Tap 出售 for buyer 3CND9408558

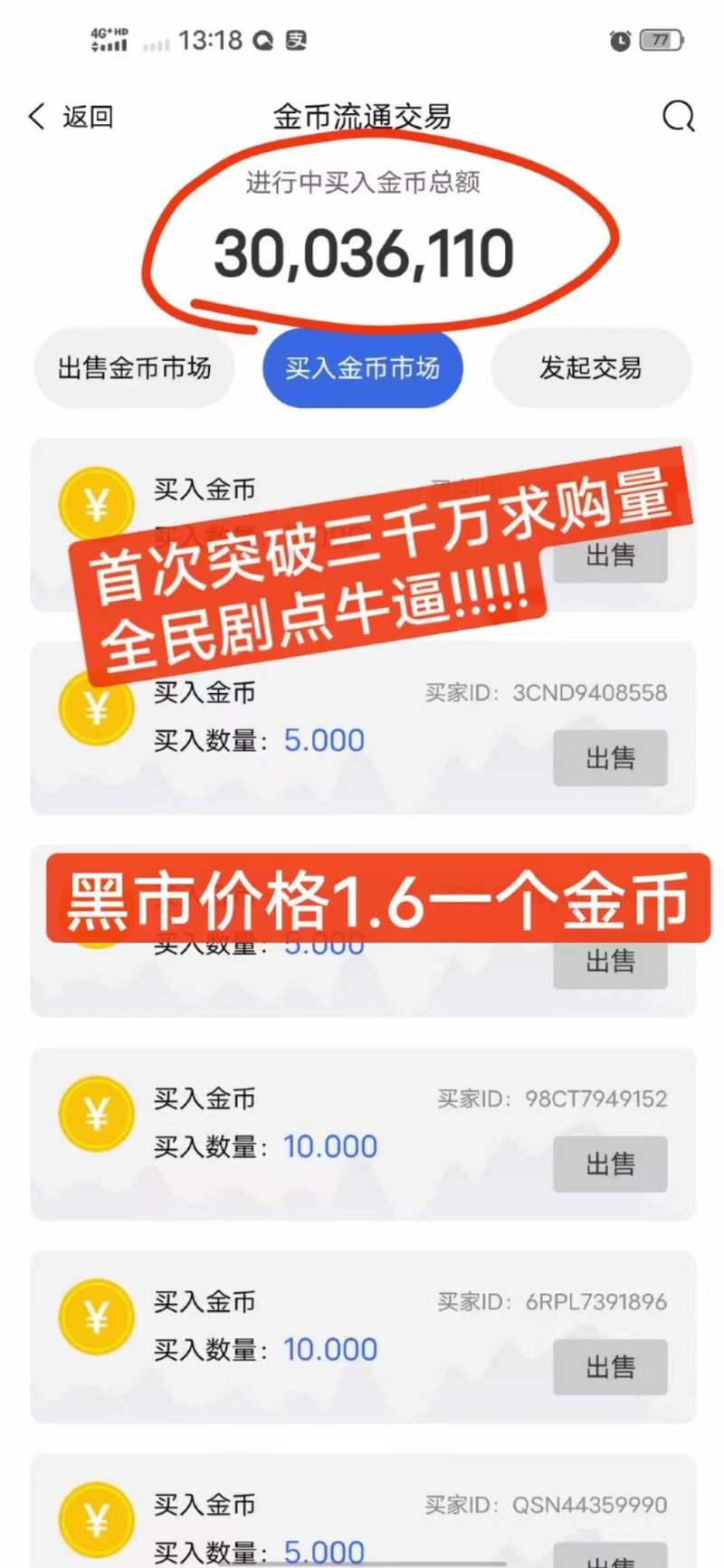click(x=610, y=758)
